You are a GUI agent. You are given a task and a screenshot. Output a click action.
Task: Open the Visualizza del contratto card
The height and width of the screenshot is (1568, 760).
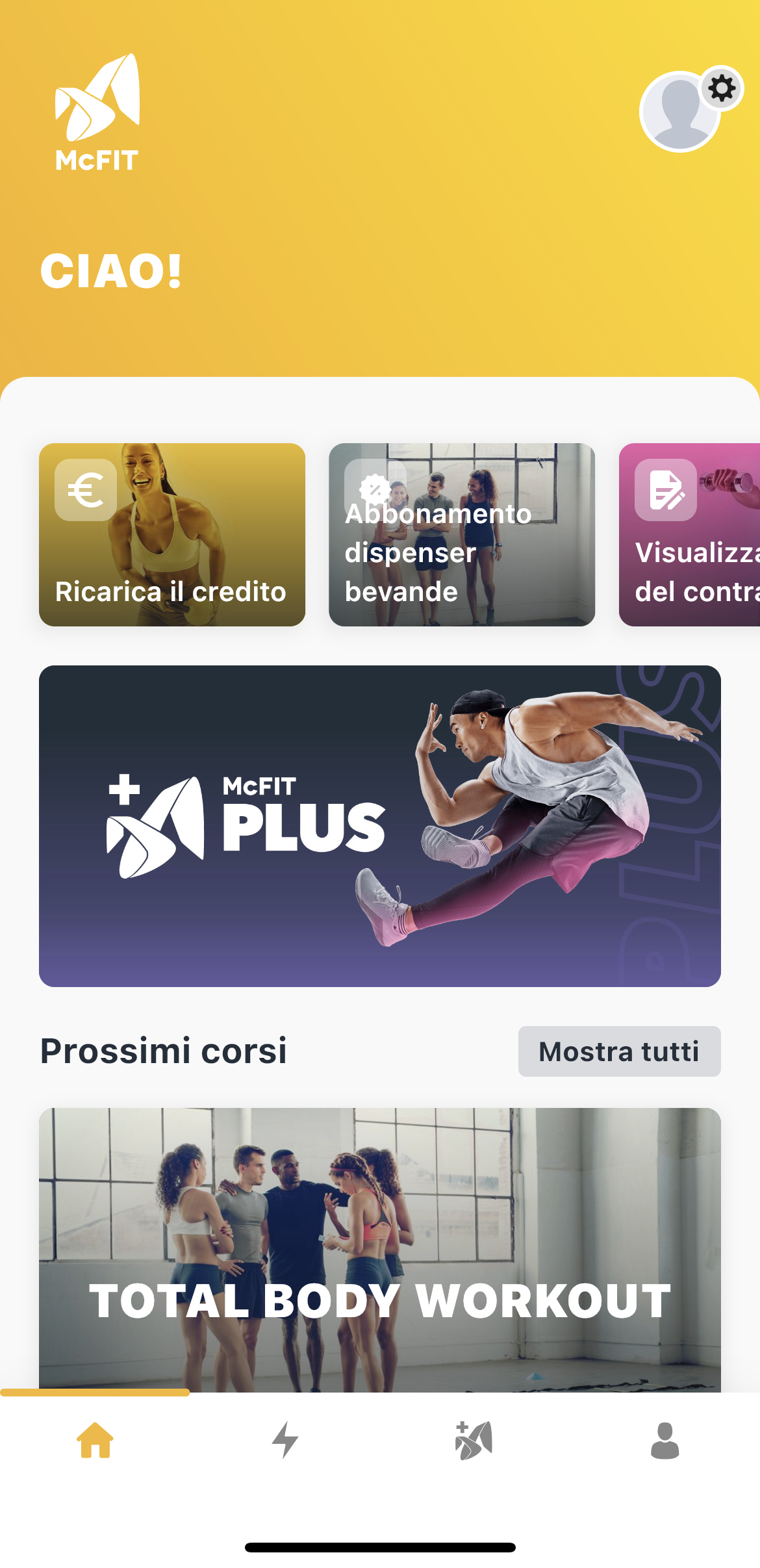tap(690, 534)
